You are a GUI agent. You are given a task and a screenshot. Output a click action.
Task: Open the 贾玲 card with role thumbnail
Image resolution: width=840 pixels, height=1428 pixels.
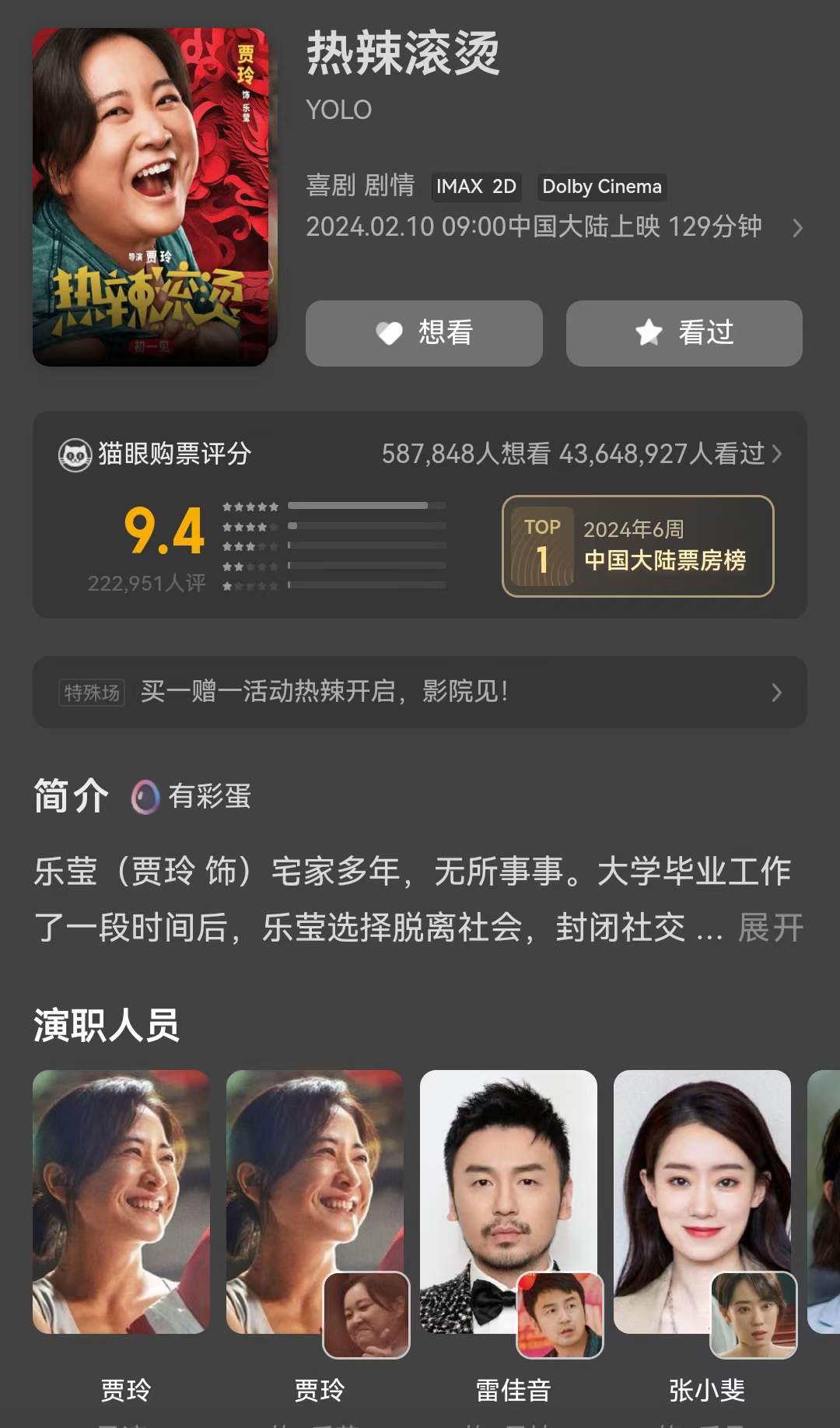point(315,1202)
